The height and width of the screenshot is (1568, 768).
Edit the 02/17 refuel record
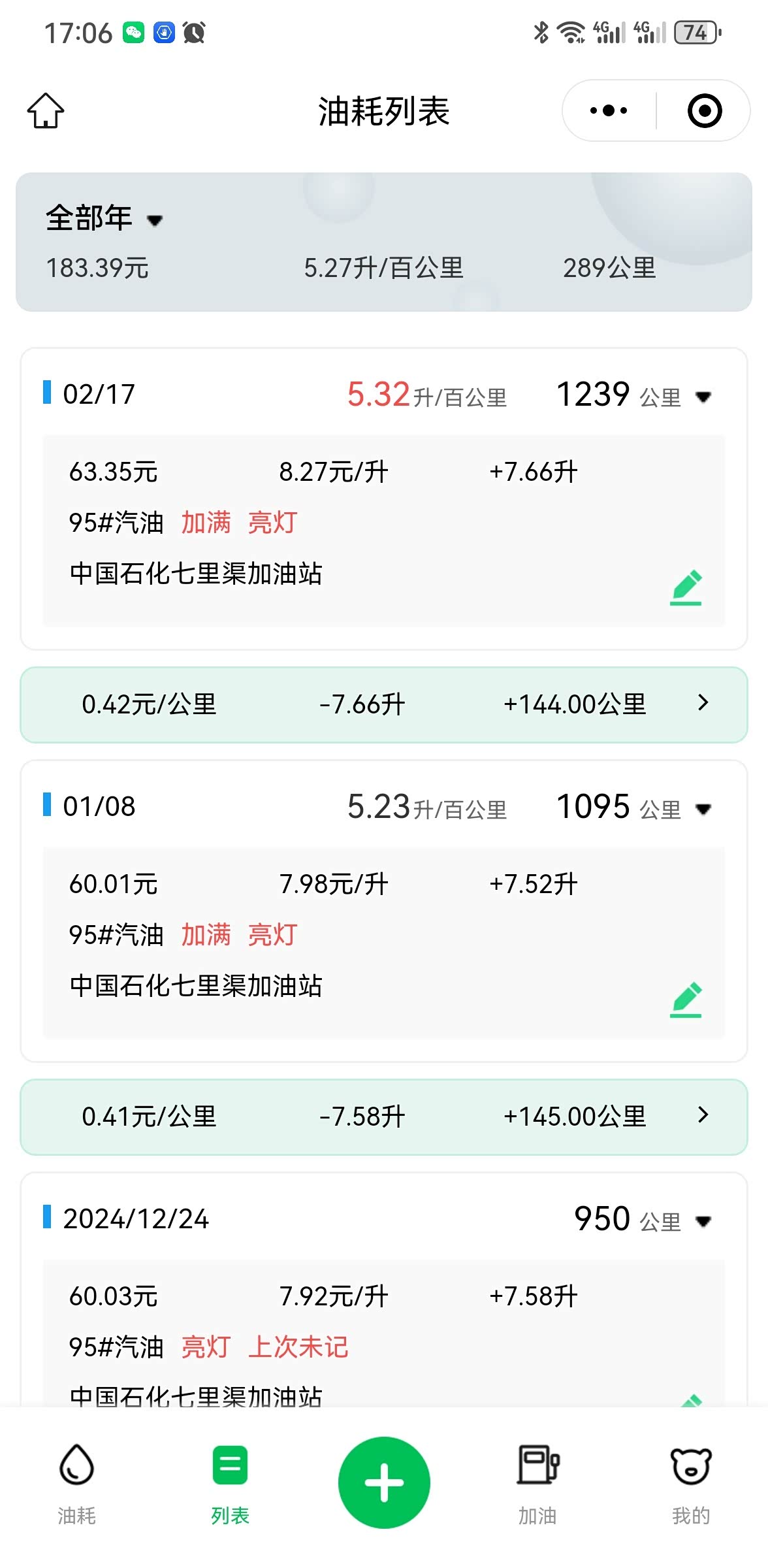pos(686,587)
